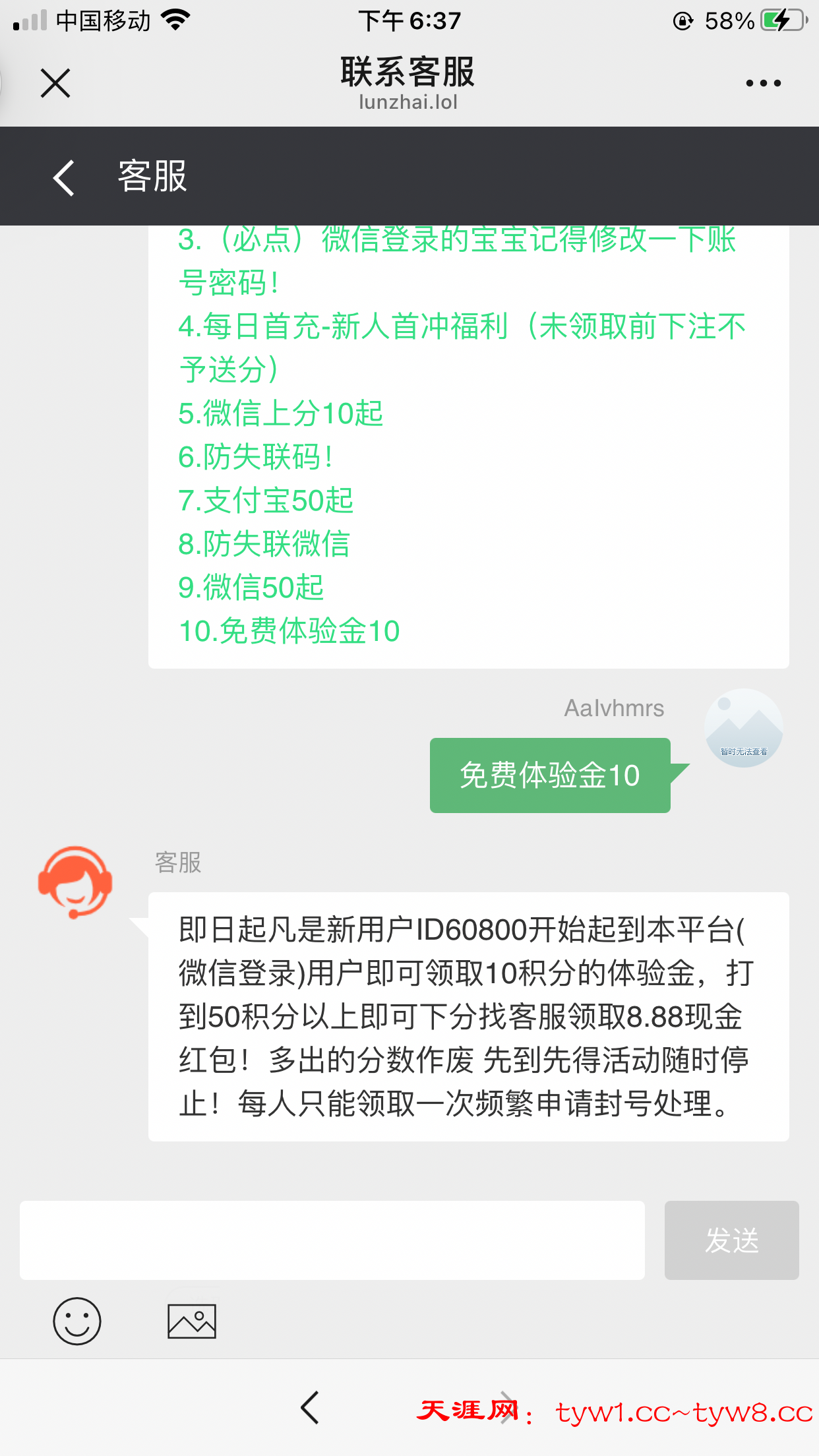Open the emoji picker
Screen dimensions: 819x1456
pyautogui.click(x=77, y=1321)
